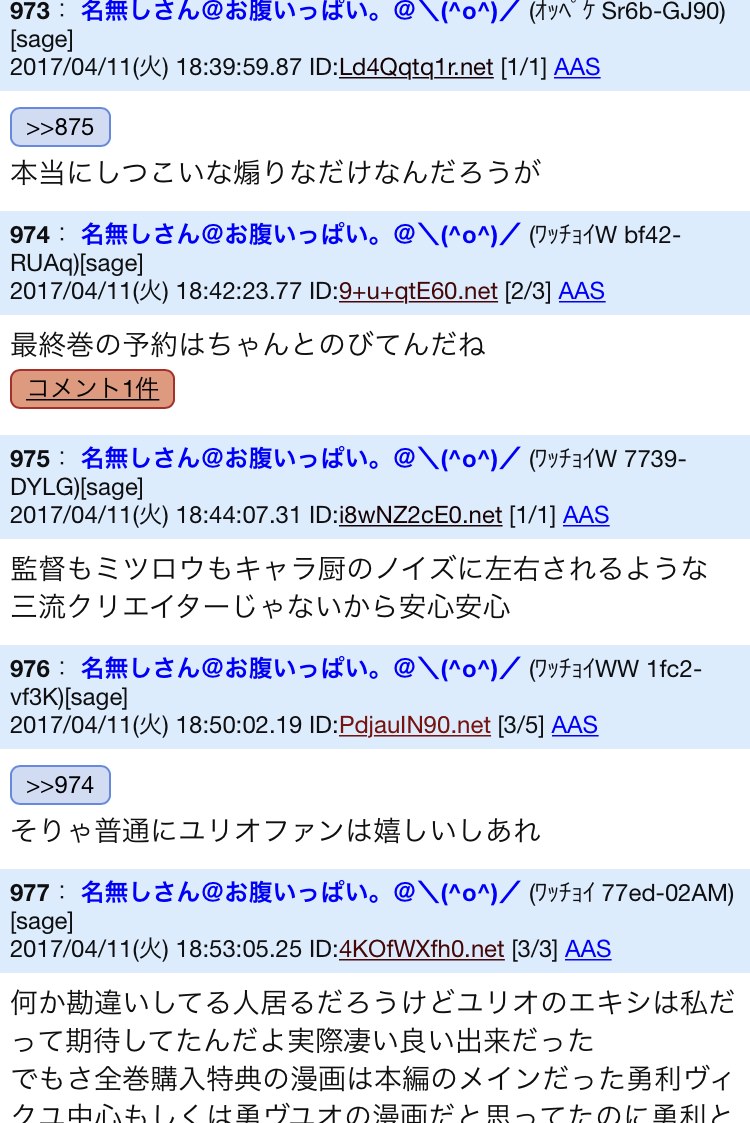
Task: Tap the AAS link on post 974
Action: click(581, 291)
